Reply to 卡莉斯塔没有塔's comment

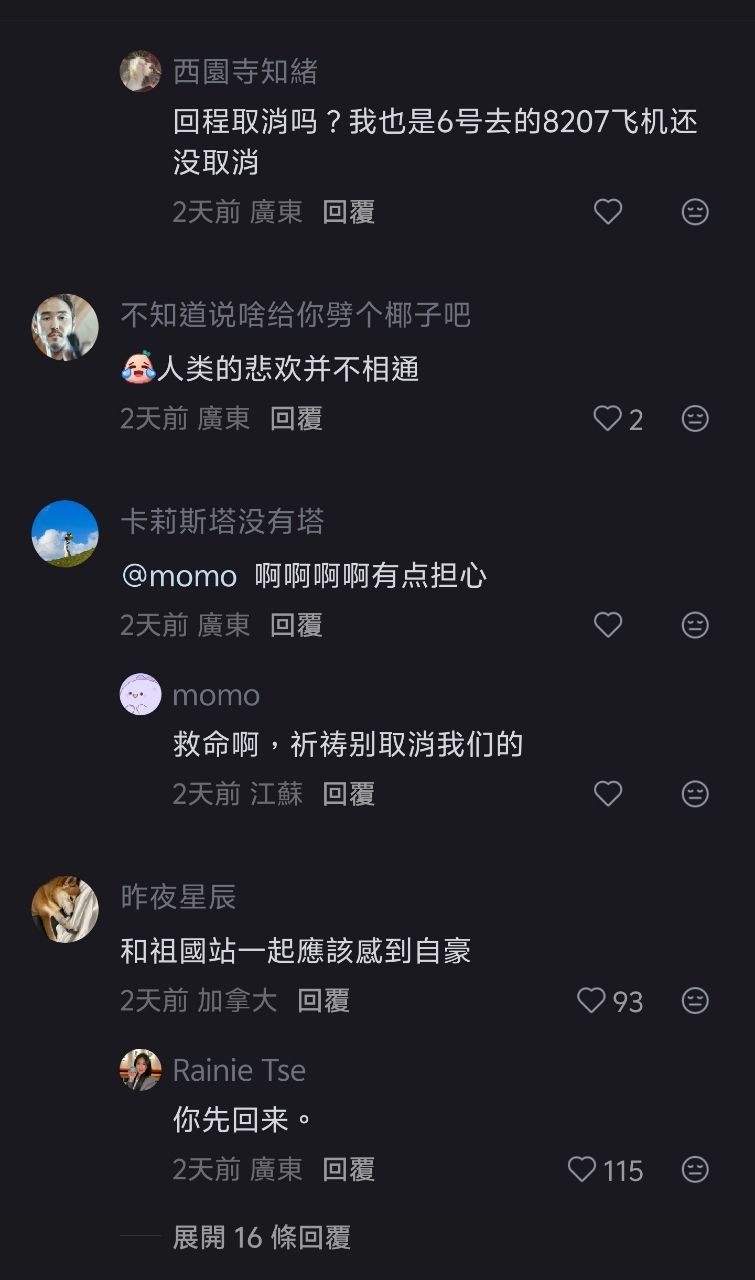tap(296, 625)
